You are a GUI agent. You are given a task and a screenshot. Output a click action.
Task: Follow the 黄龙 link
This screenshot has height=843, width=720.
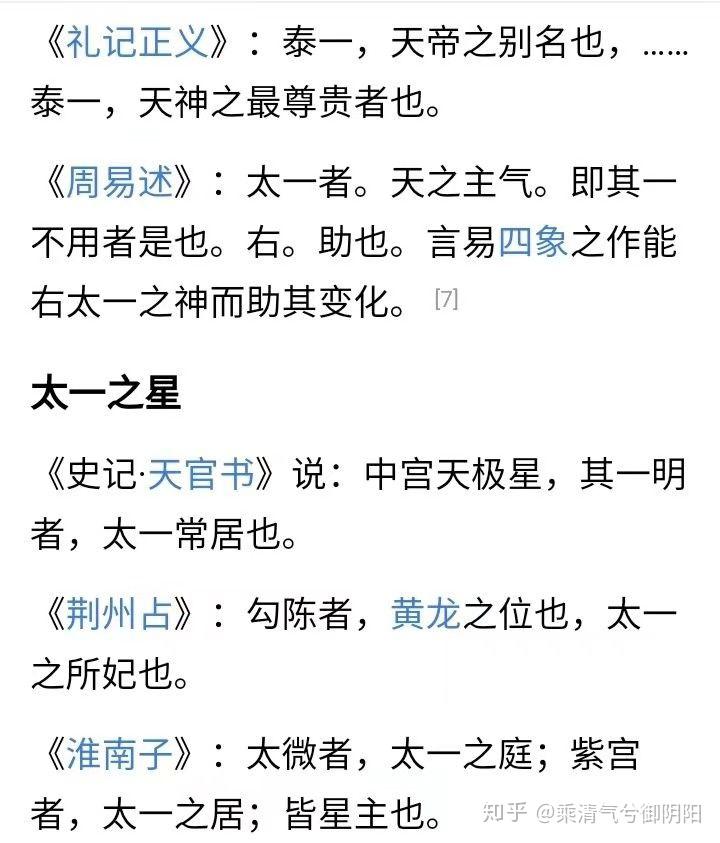point(426,614)
